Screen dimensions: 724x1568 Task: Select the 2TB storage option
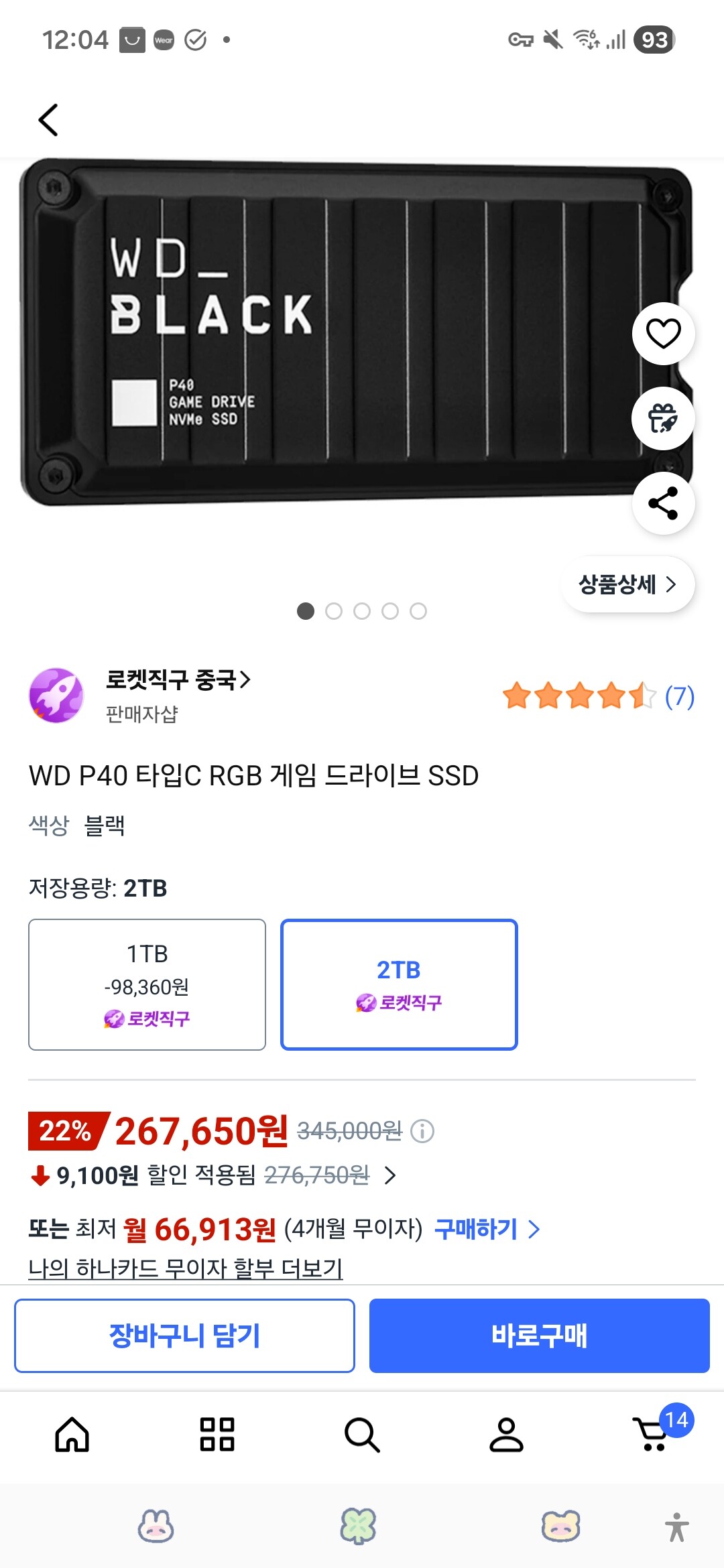pos(399,984)
